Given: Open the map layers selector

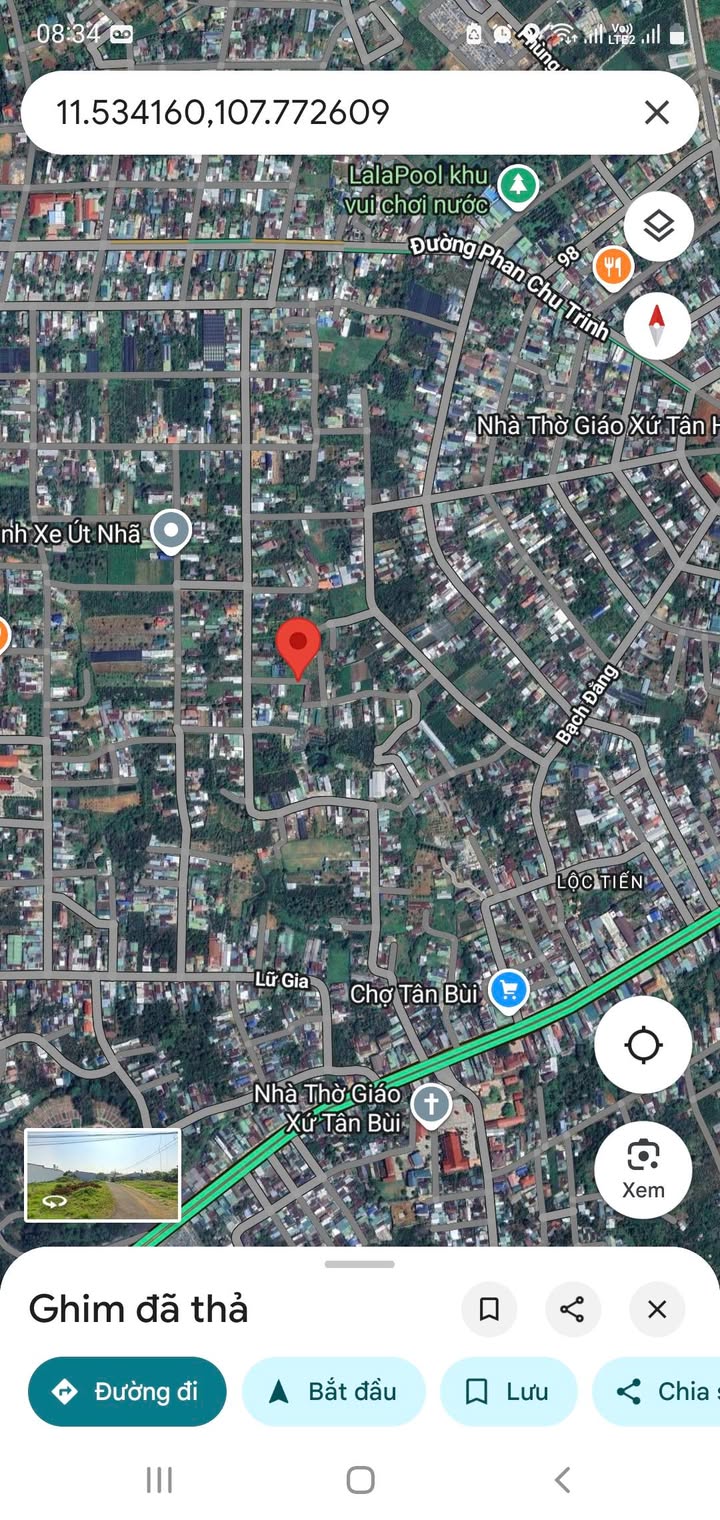Looking at the screenshot, I should pos(658,227).
